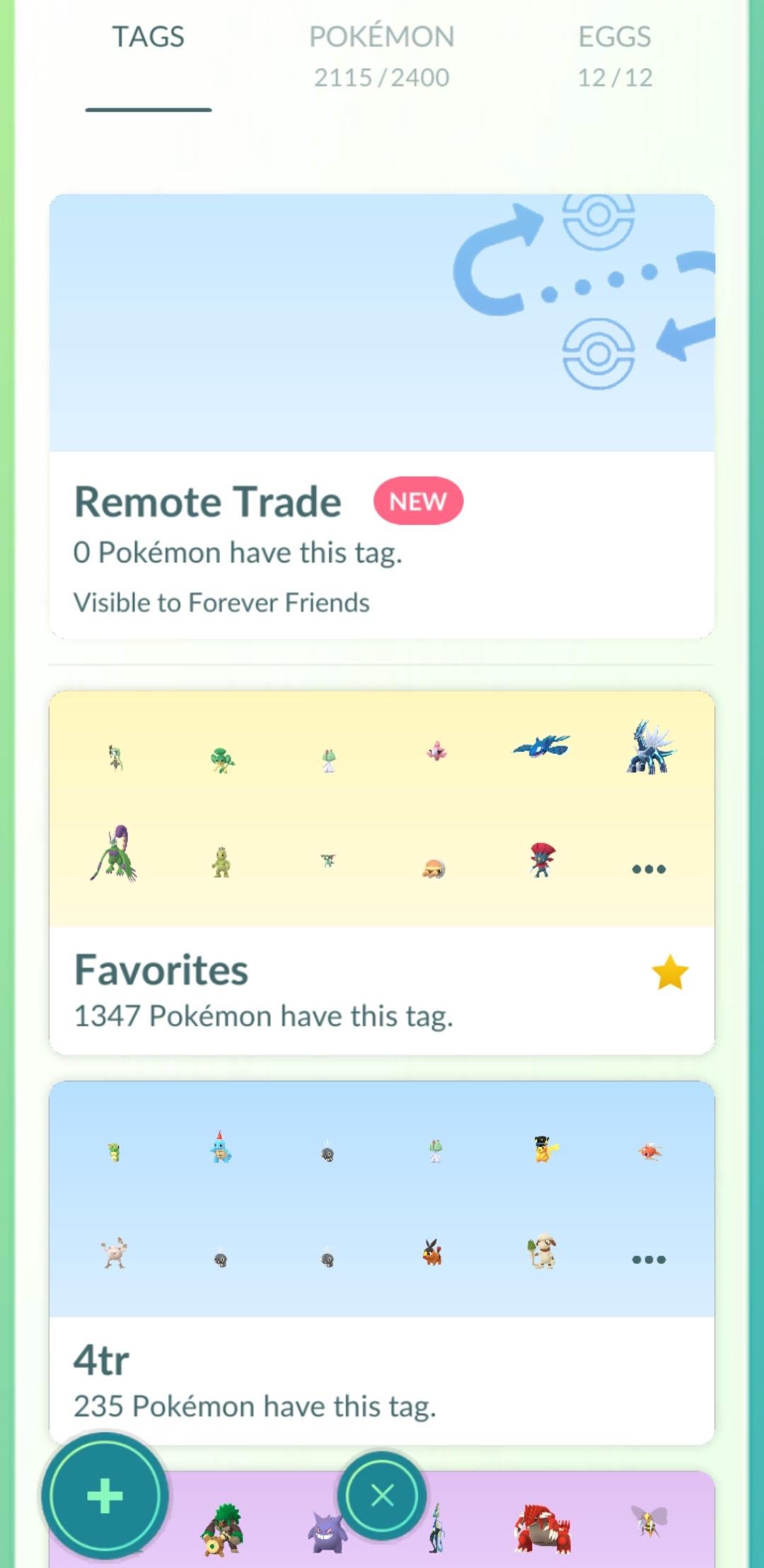Create a new tag with plus button
Image resolution: width=764 pixels, height=1568 pixels.
(x=105, y=1495)
